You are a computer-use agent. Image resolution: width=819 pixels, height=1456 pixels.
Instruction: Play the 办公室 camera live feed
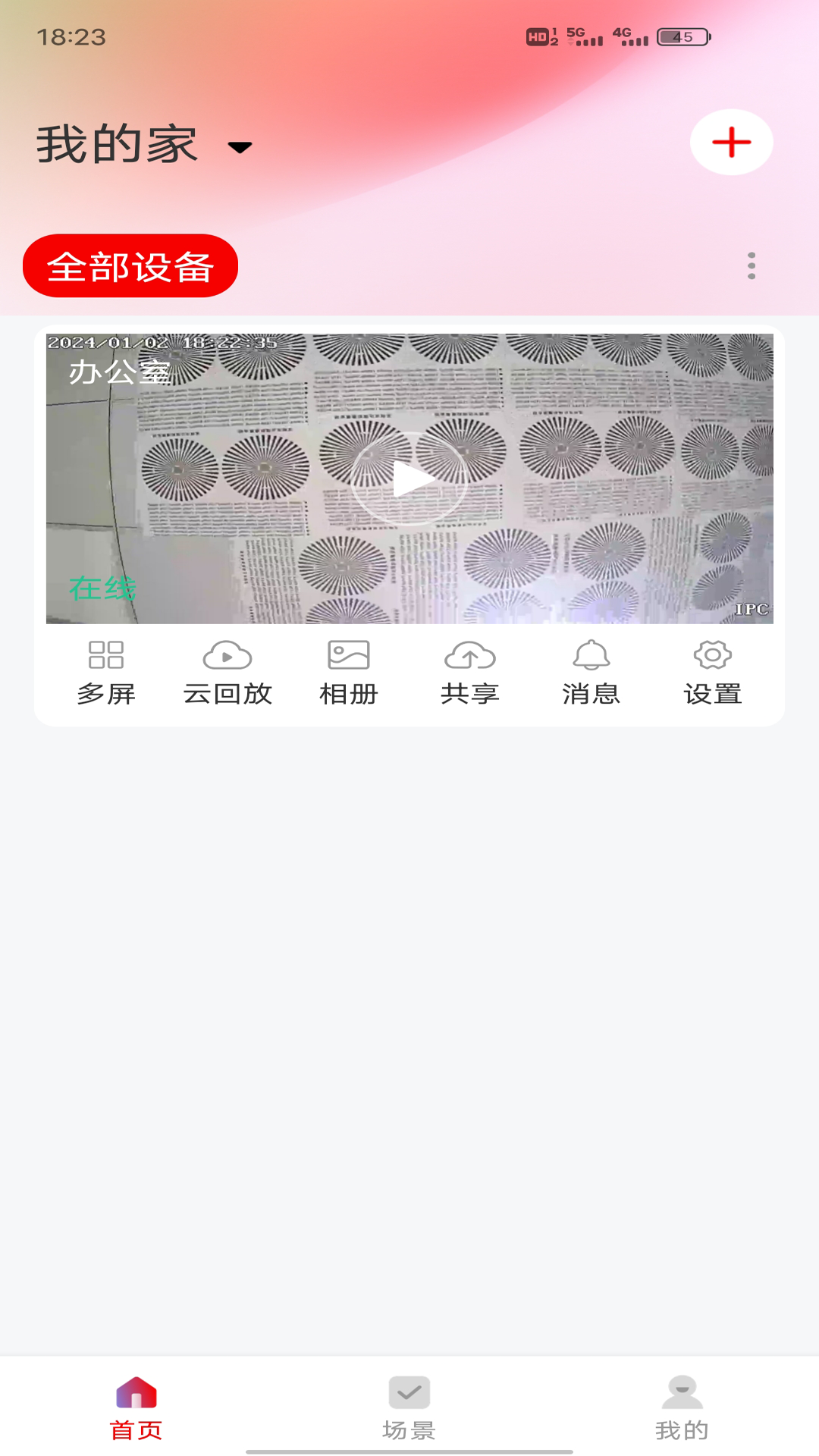click(409, 479)
